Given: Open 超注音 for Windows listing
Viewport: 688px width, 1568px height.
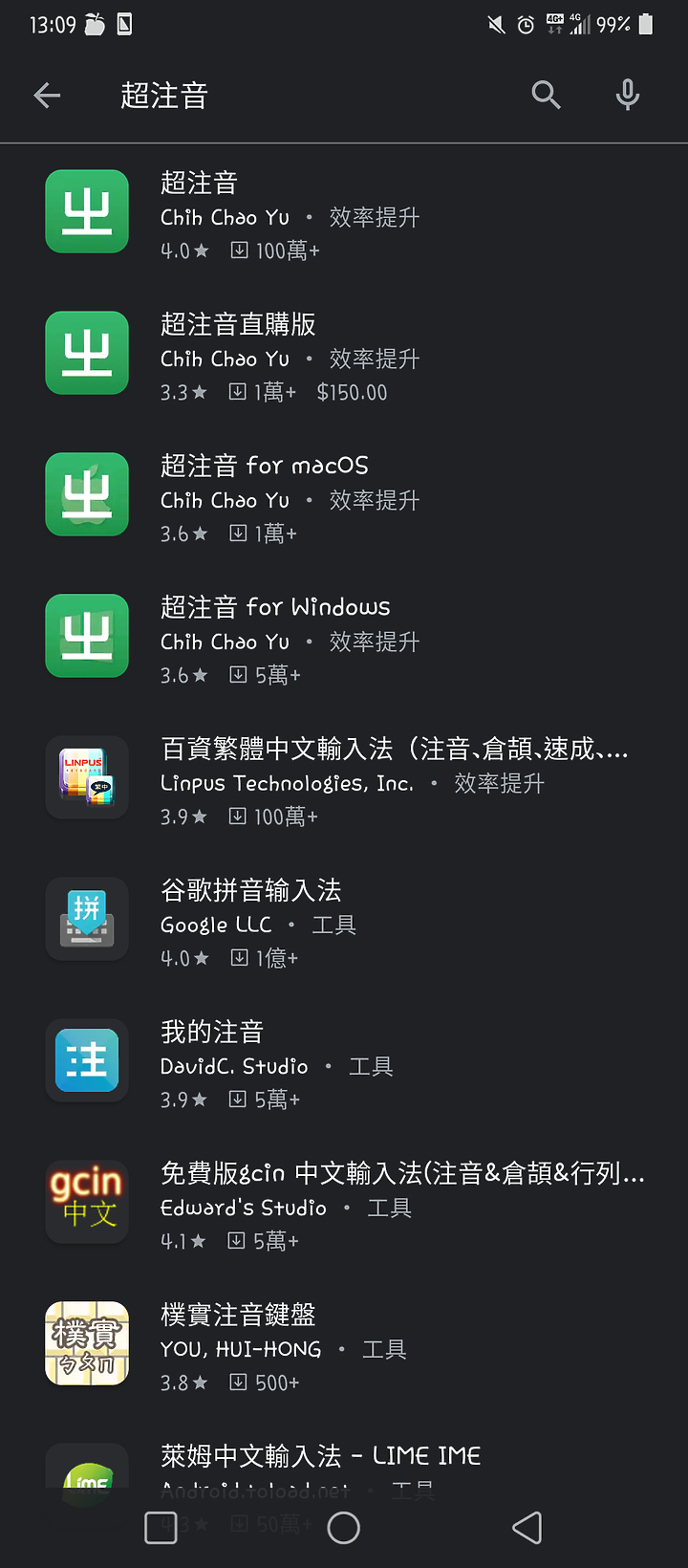Looking at the screenshot, I should 344,639.
